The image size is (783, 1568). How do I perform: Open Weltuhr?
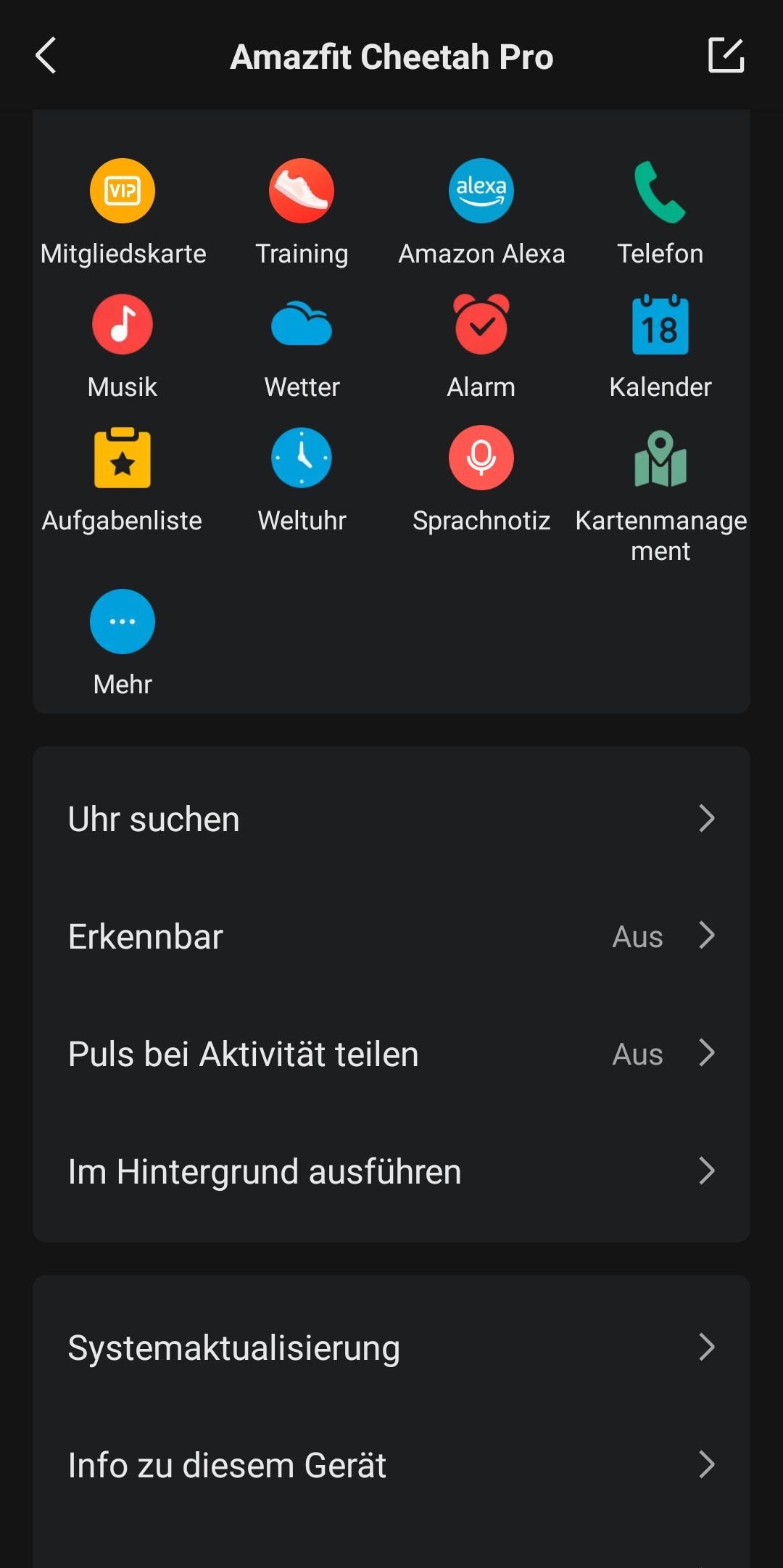(x=302, y=480)
